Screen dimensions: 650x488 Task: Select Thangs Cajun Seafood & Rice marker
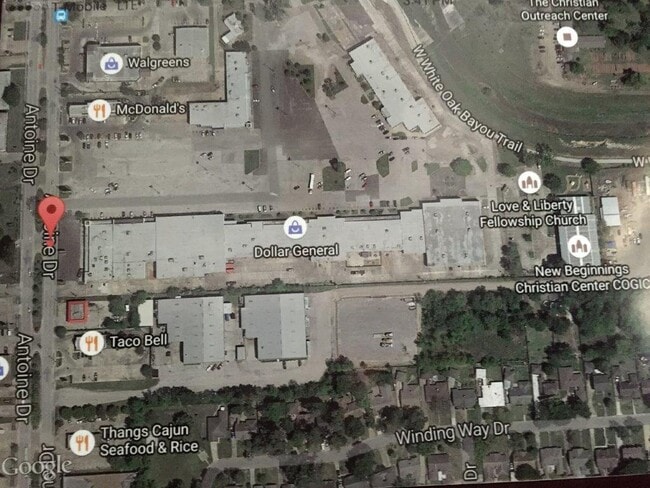pyautogui.click(x=82, y=441)
